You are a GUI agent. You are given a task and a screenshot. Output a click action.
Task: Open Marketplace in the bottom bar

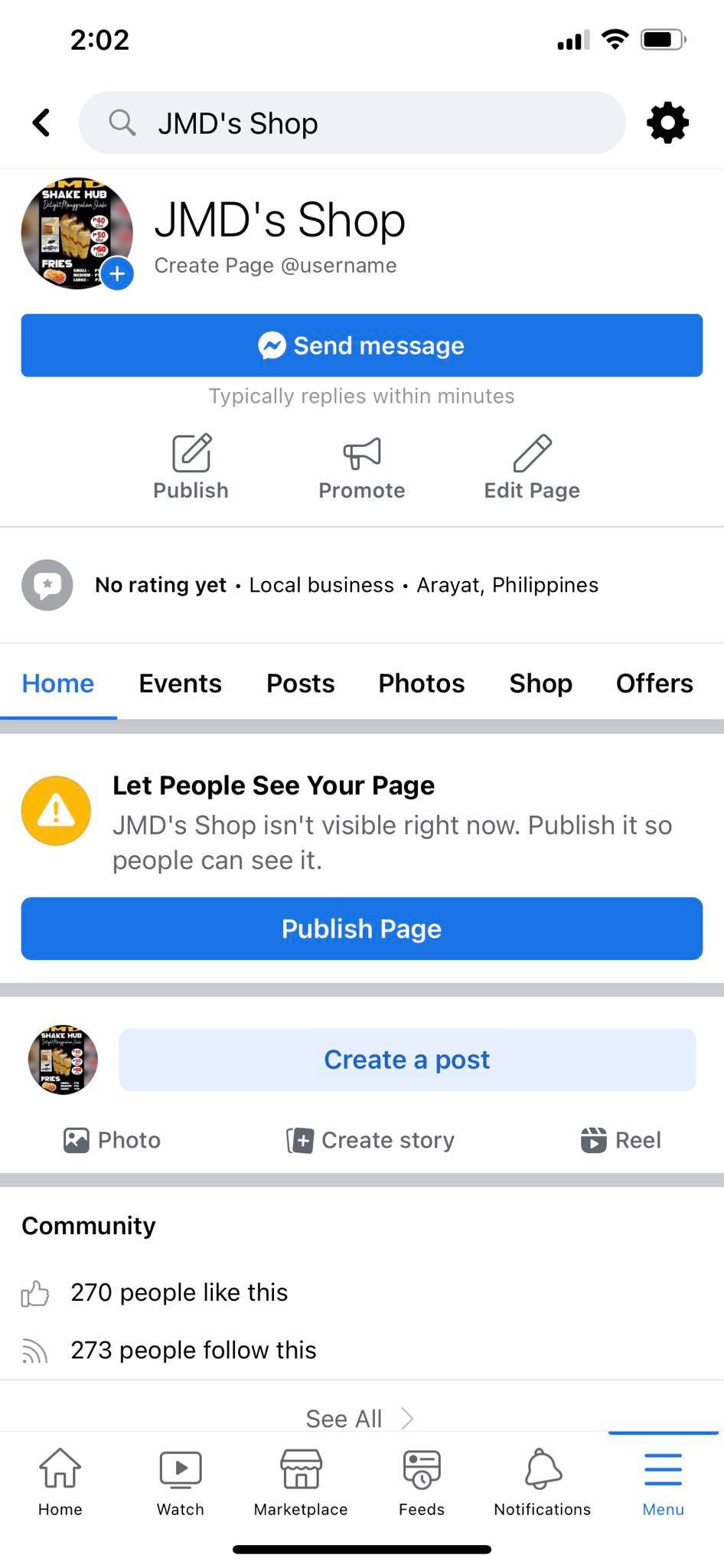[301, 1481]
